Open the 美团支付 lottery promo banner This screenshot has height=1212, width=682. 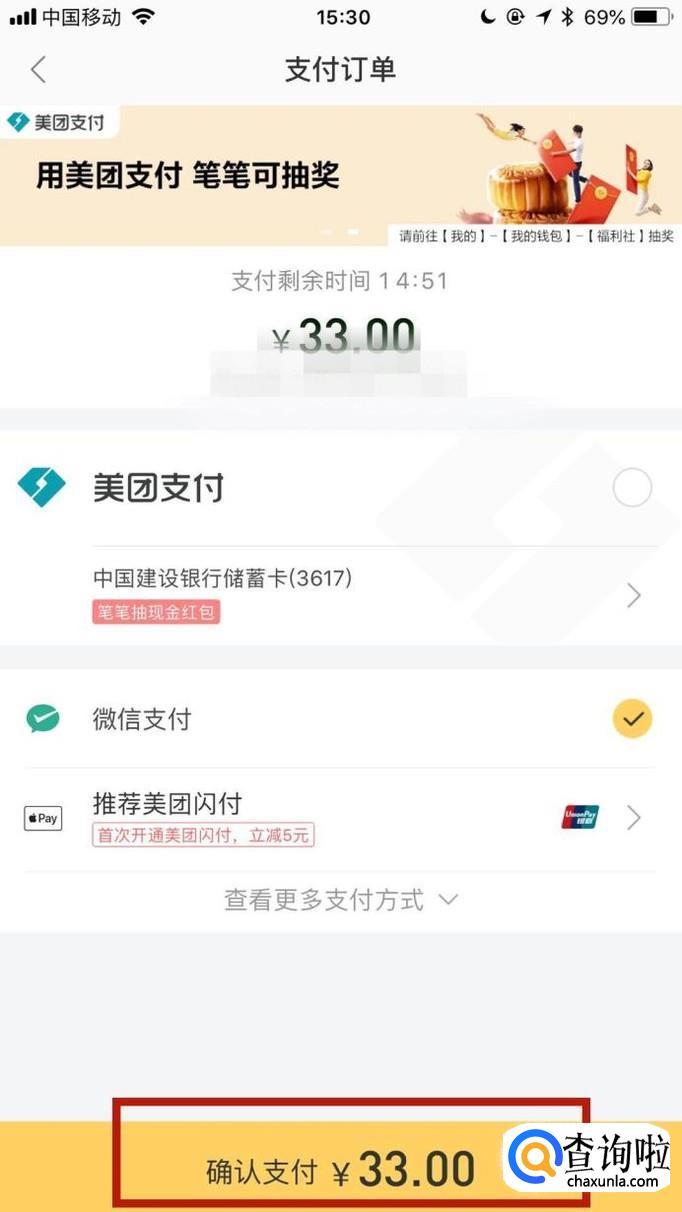point(340,176)
